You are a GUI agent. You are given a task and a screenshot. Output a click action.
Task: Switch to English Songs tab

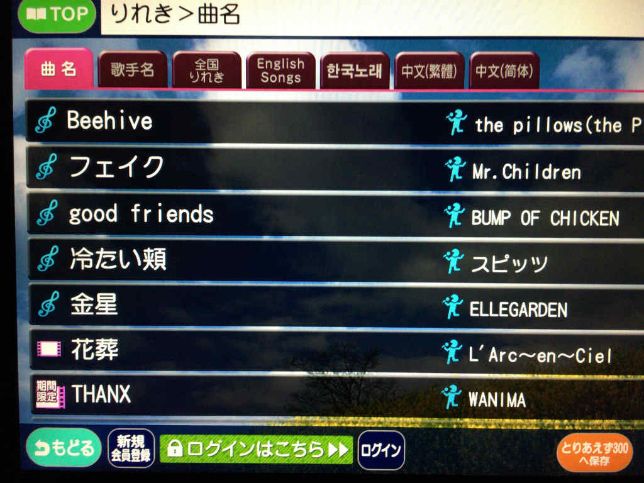click(x=280, y=70)
